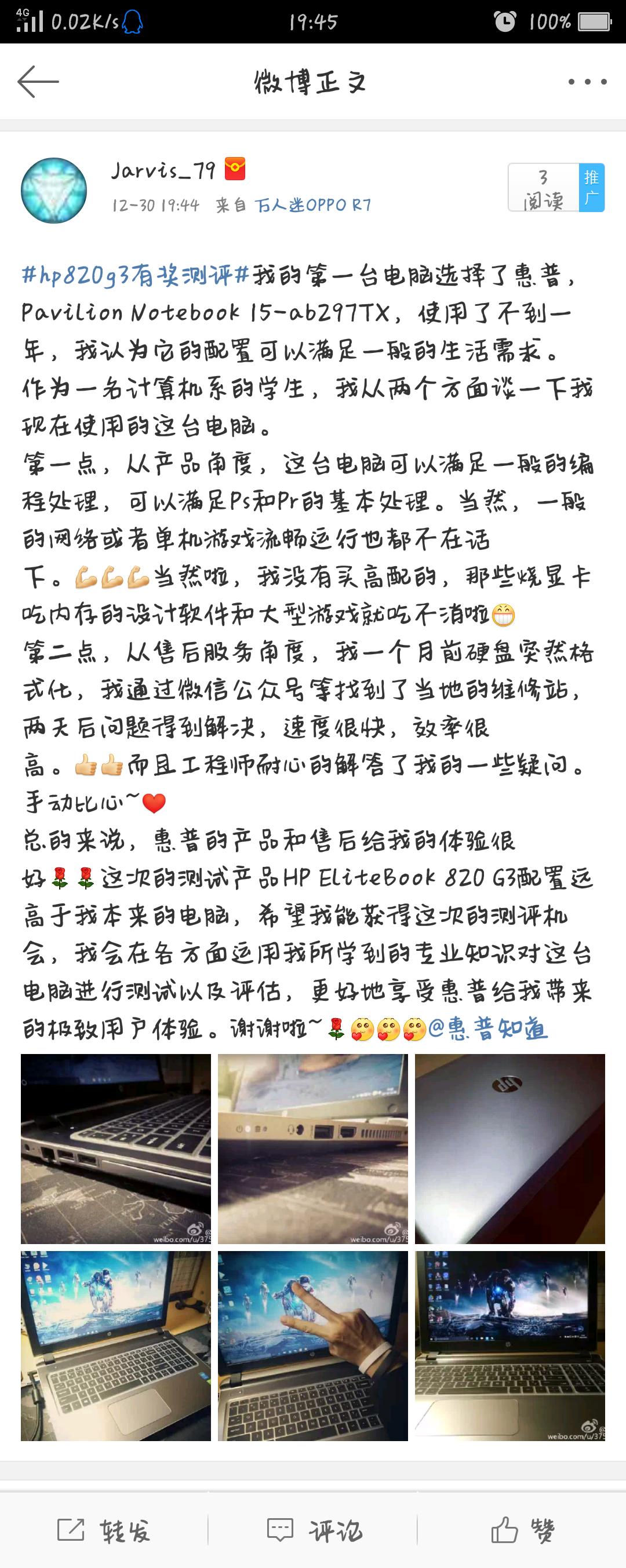
Task: View the photo with the peace sign hand
Action: click(x=312, y=1345)
